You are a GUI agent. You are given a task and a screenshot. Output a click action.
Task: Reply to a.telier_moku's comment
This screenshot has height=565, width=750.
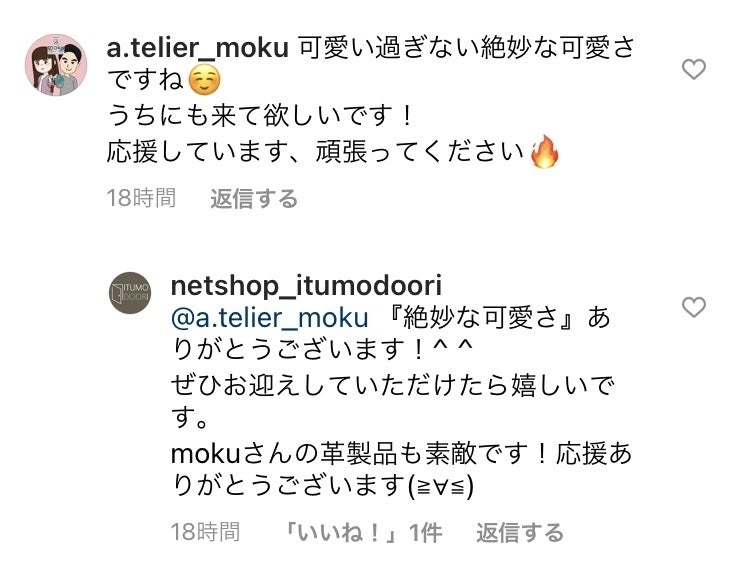tap(254, 199)
